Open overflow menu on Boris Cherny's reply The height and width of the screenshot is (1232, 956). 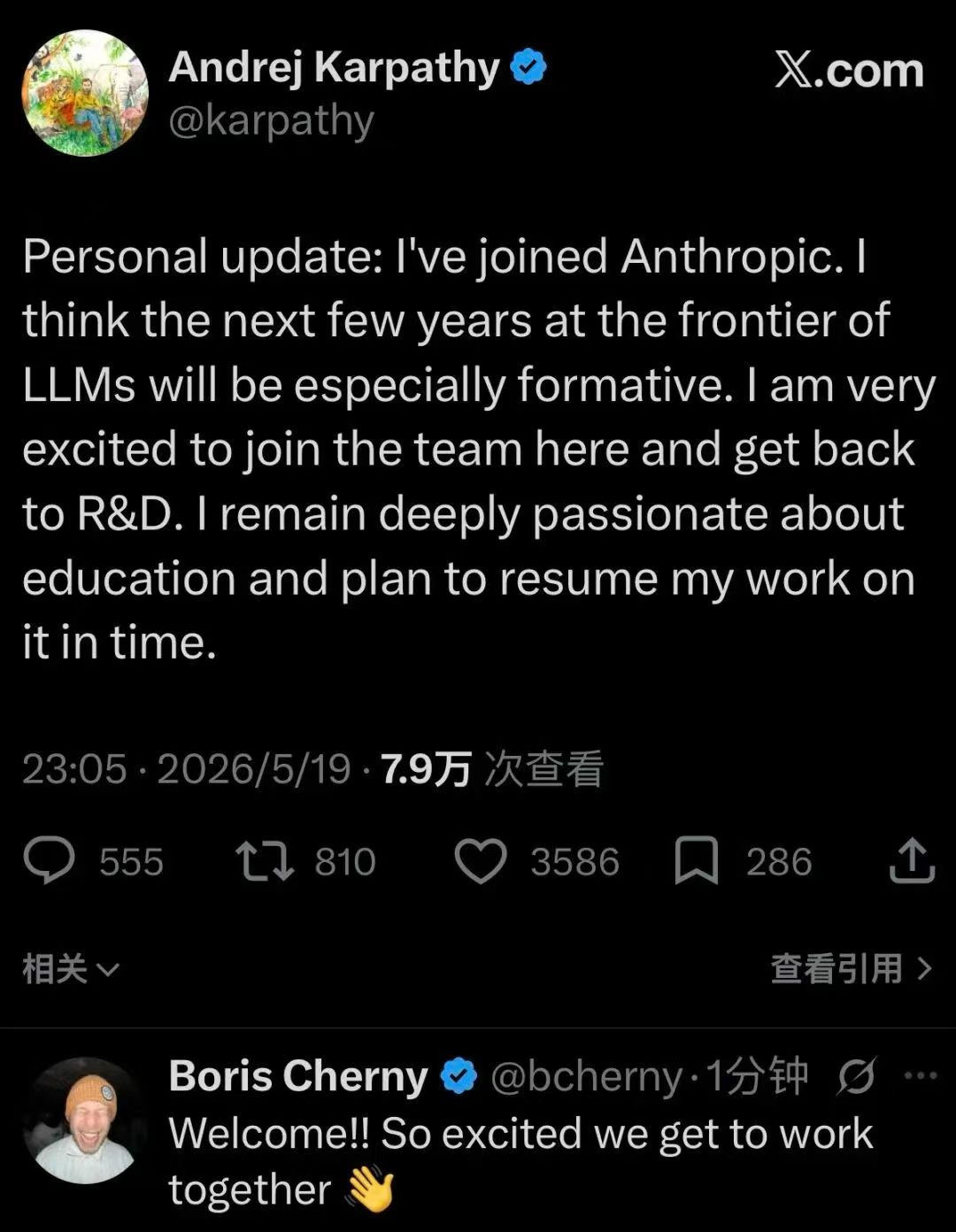(921, 1076)
